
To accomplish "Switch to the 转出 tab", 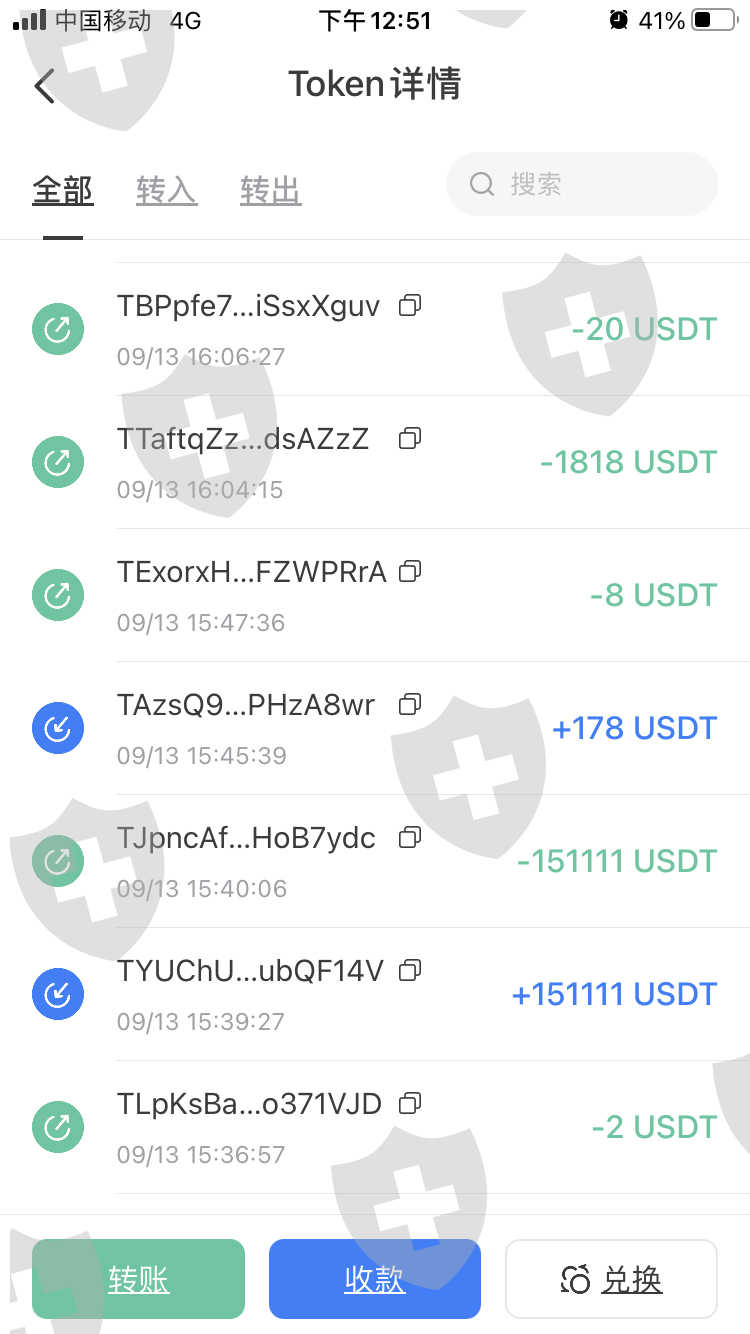I will tap(270, 190).
